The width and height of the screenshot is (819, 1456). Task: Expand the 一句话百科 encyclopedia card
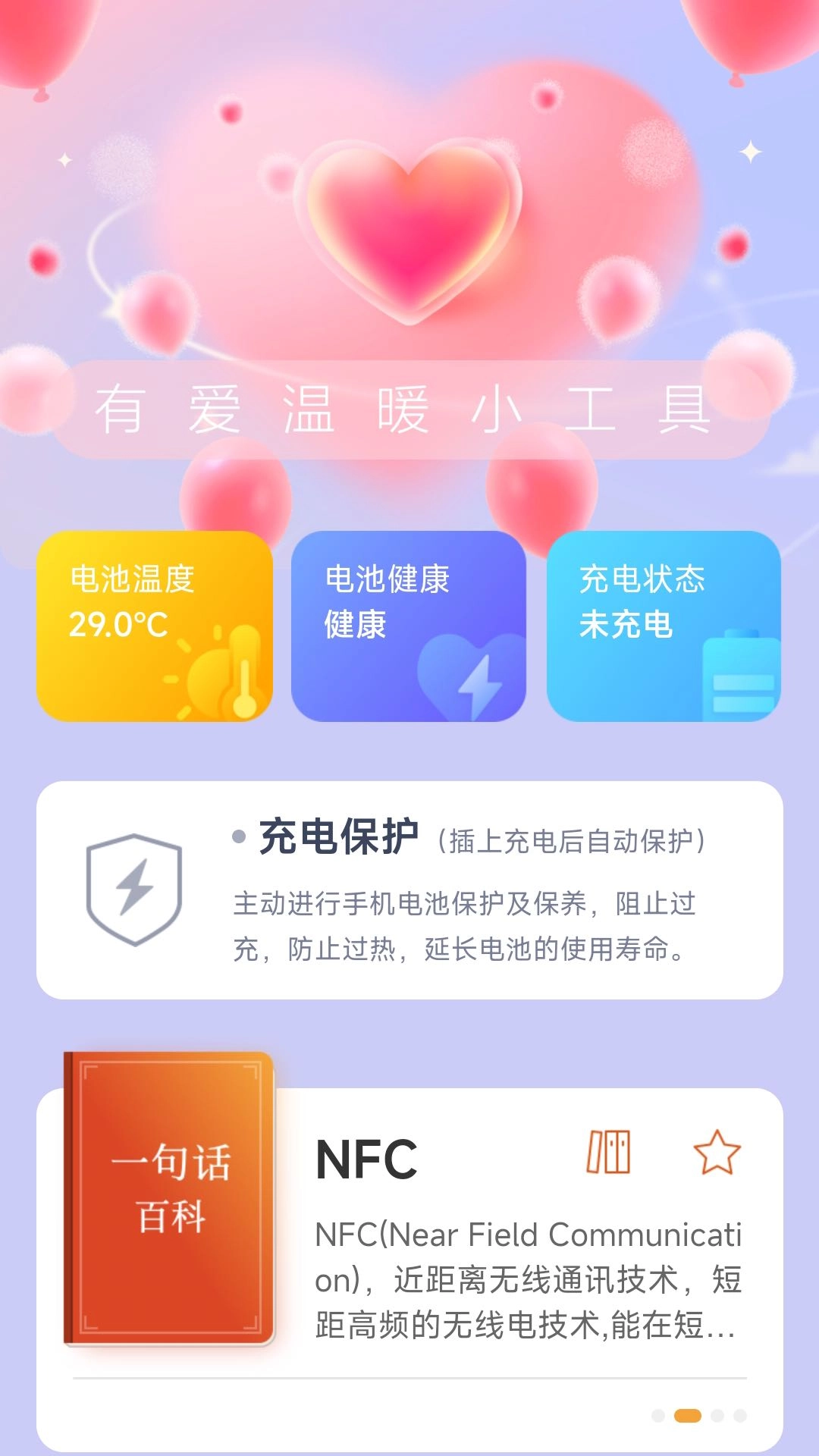pos(409,1228)
